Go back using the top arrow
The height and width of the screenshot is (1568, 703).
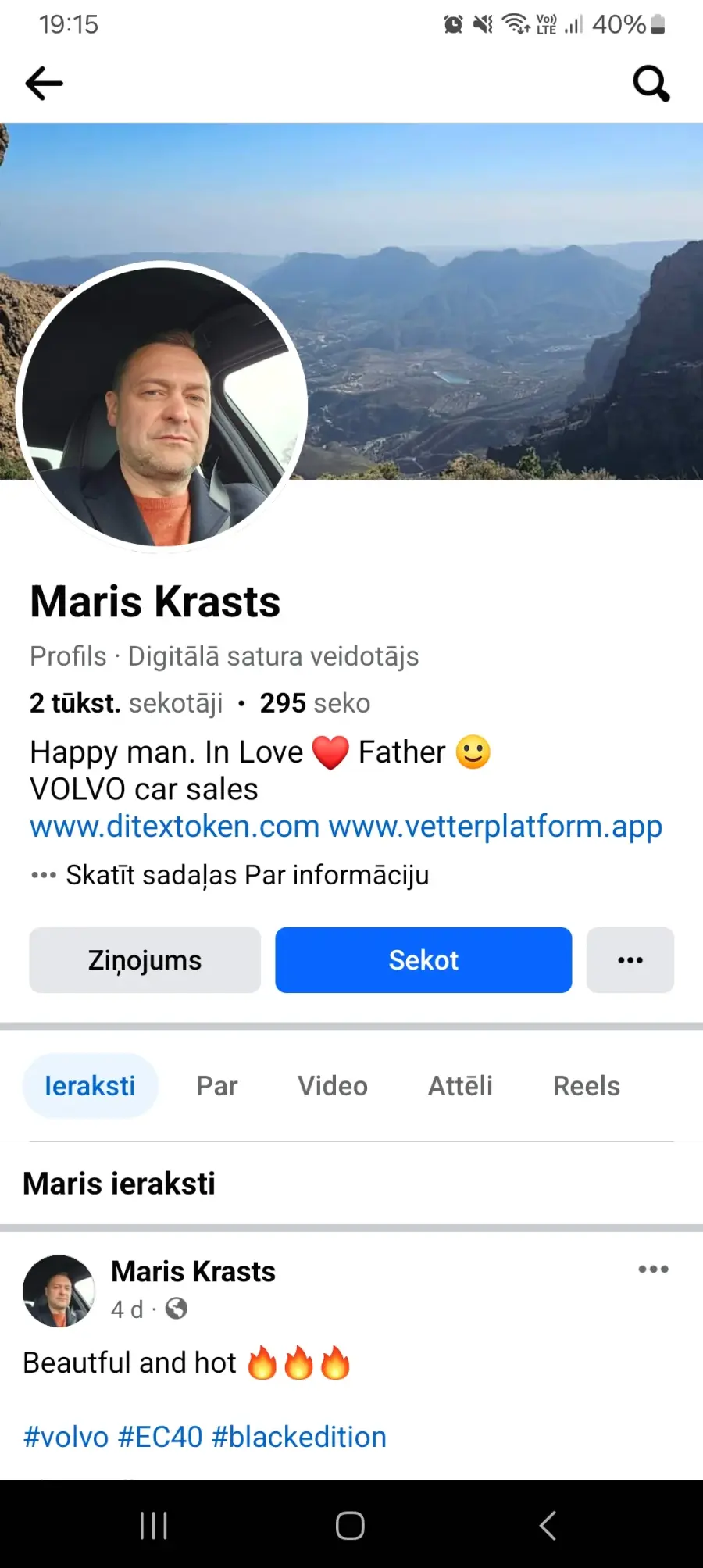(x=44, y=84)
